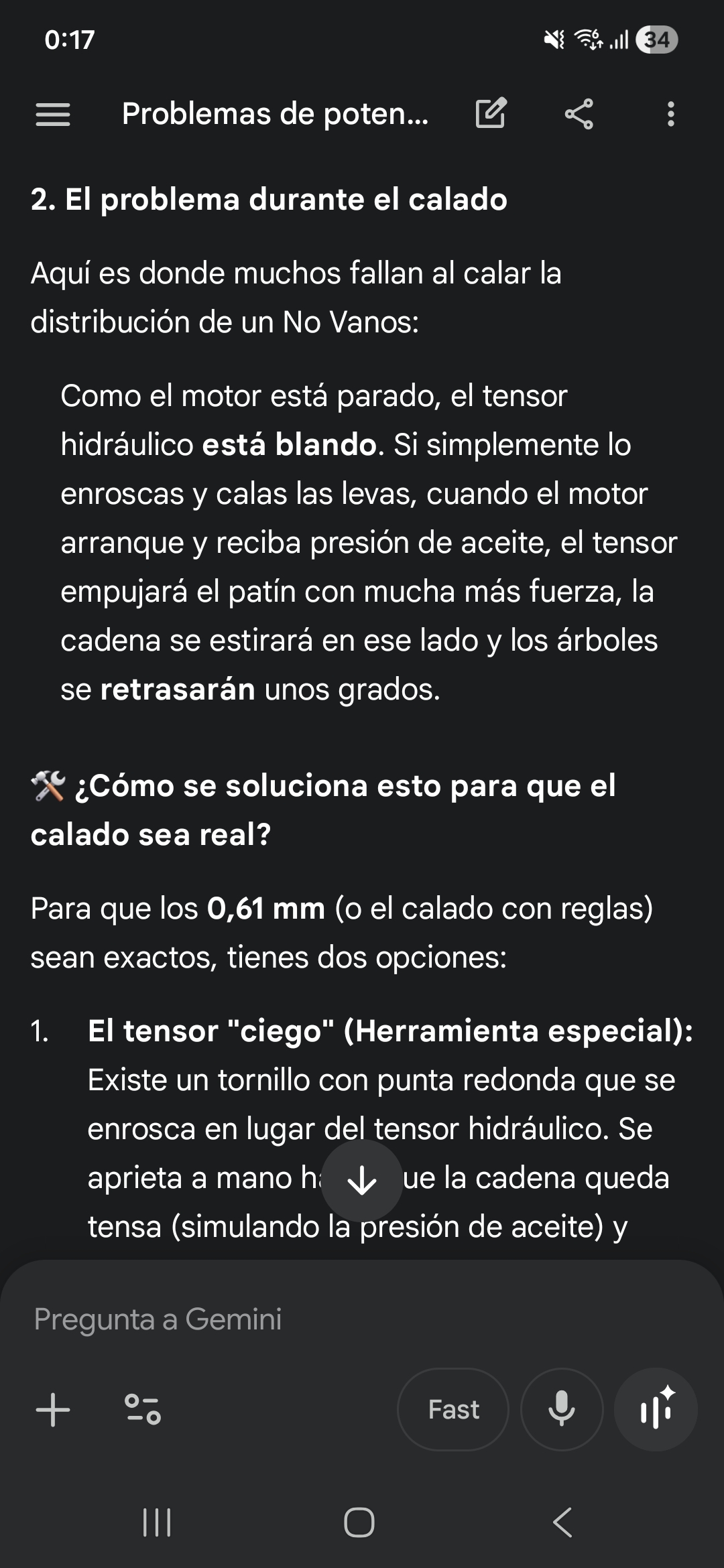Share this conversation

pyautogui.click(x=579, y=114)
